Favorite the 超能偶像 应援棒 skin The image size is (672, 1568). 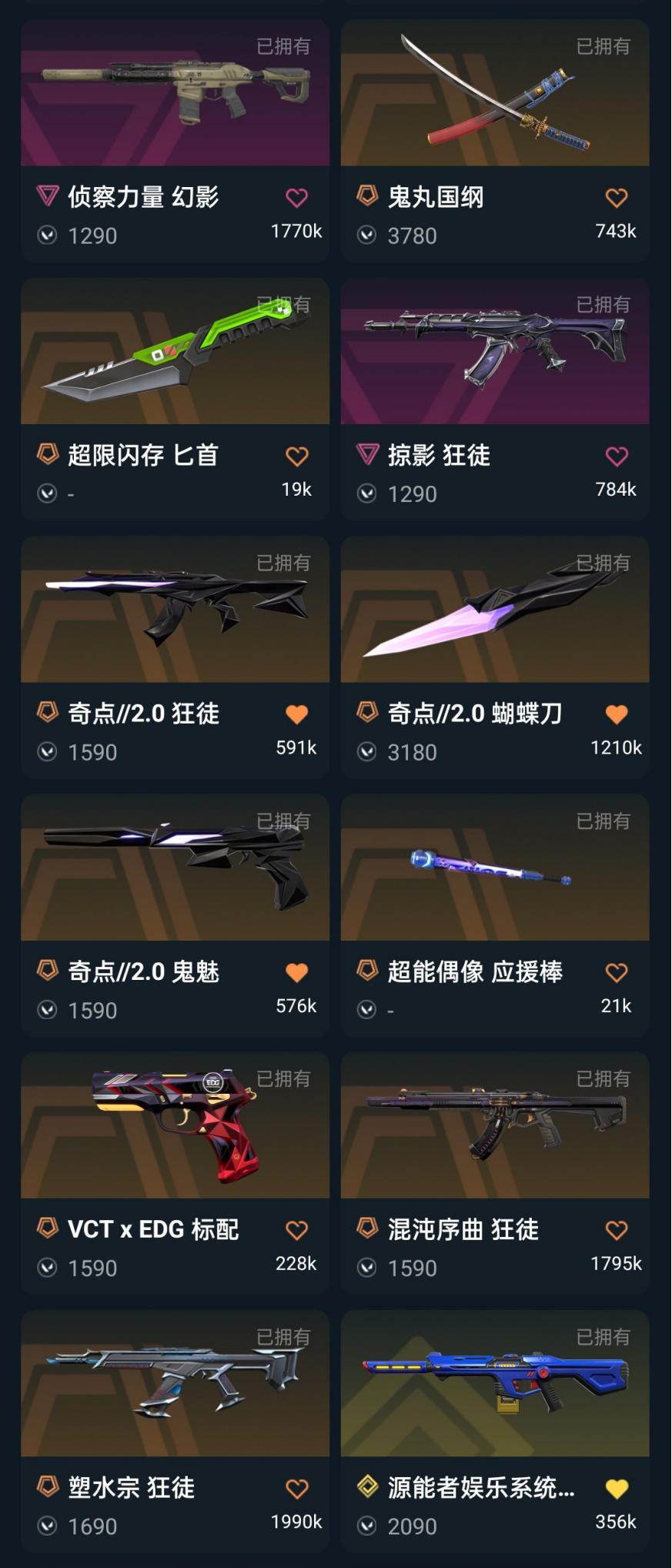[616, 973]
